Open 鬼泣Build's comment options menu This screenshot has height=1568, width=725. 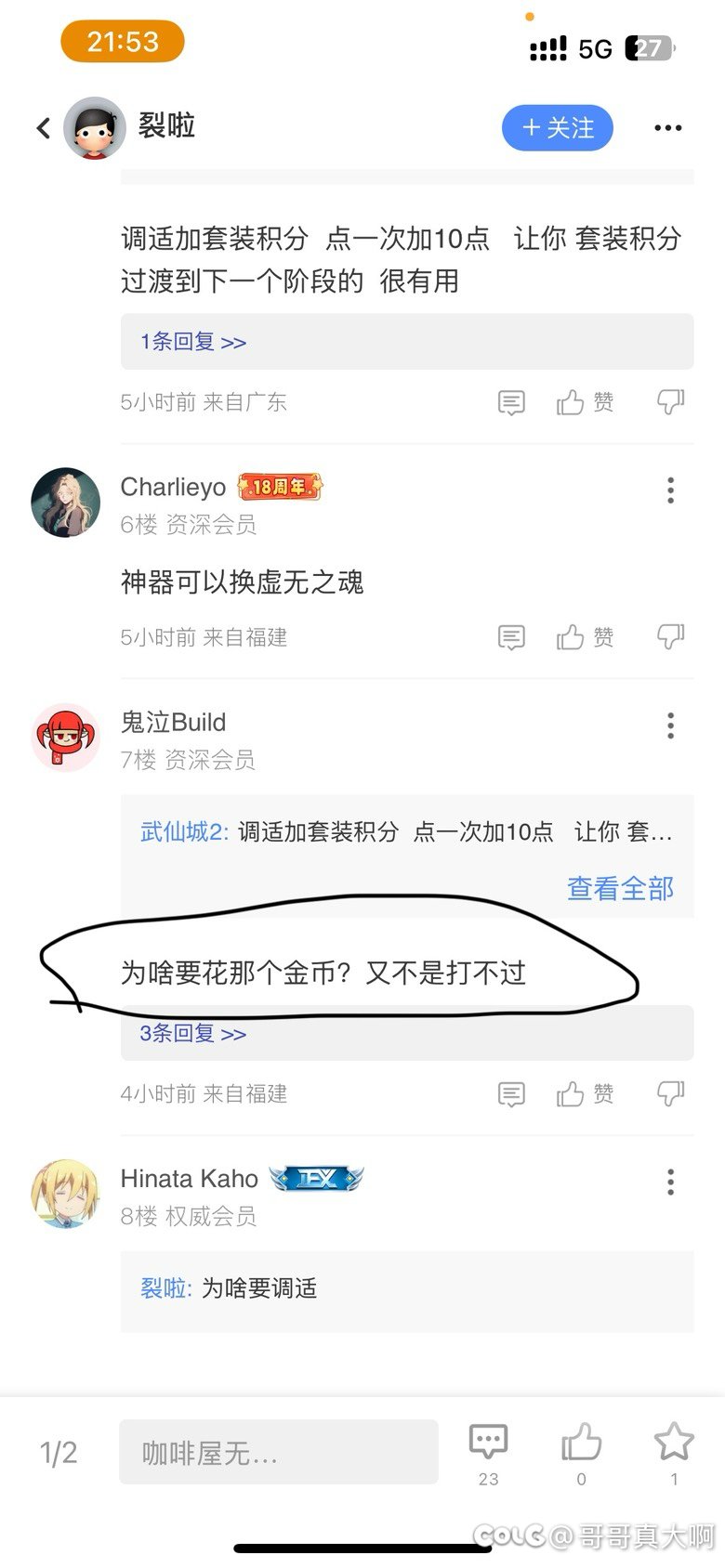coord(670,725)
